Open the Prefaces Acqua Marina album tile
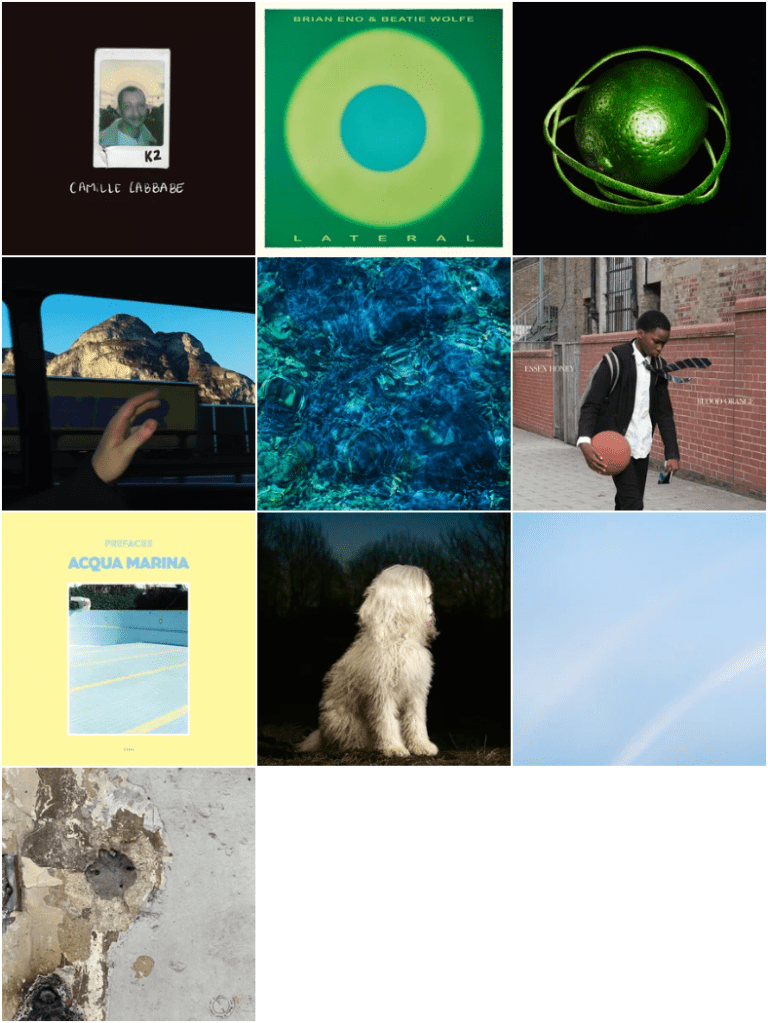 coord(128,639)
